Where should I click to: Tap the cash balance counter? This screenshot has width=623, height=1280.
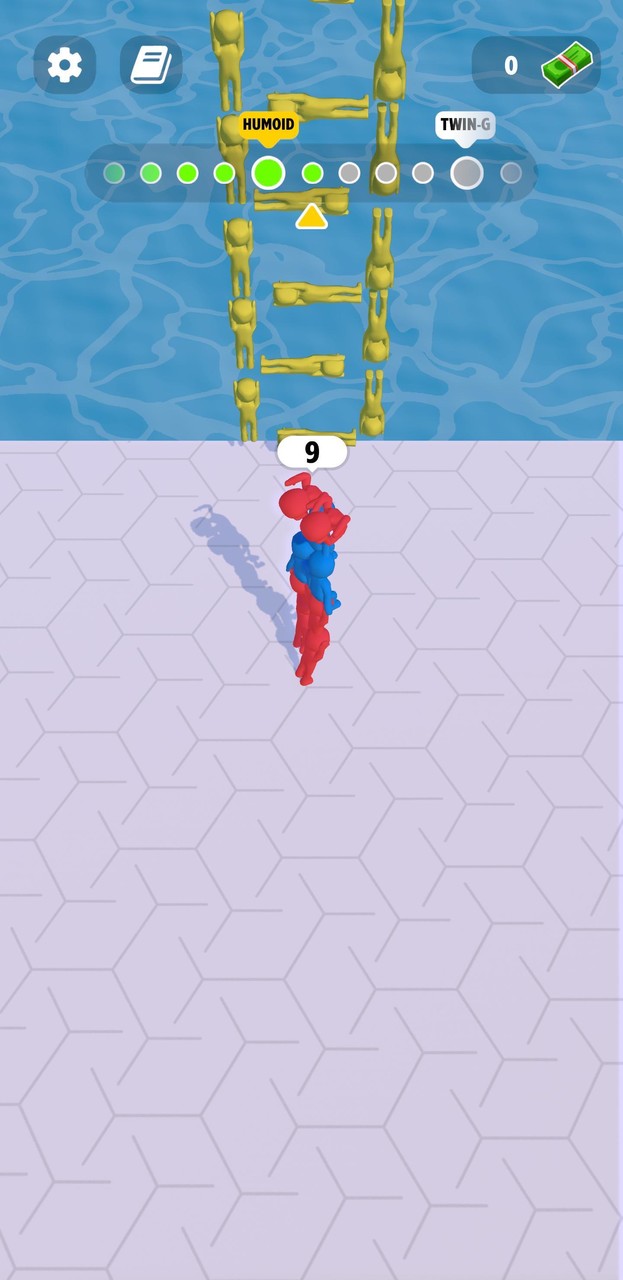pyautogui.click(x=537, y=66)
